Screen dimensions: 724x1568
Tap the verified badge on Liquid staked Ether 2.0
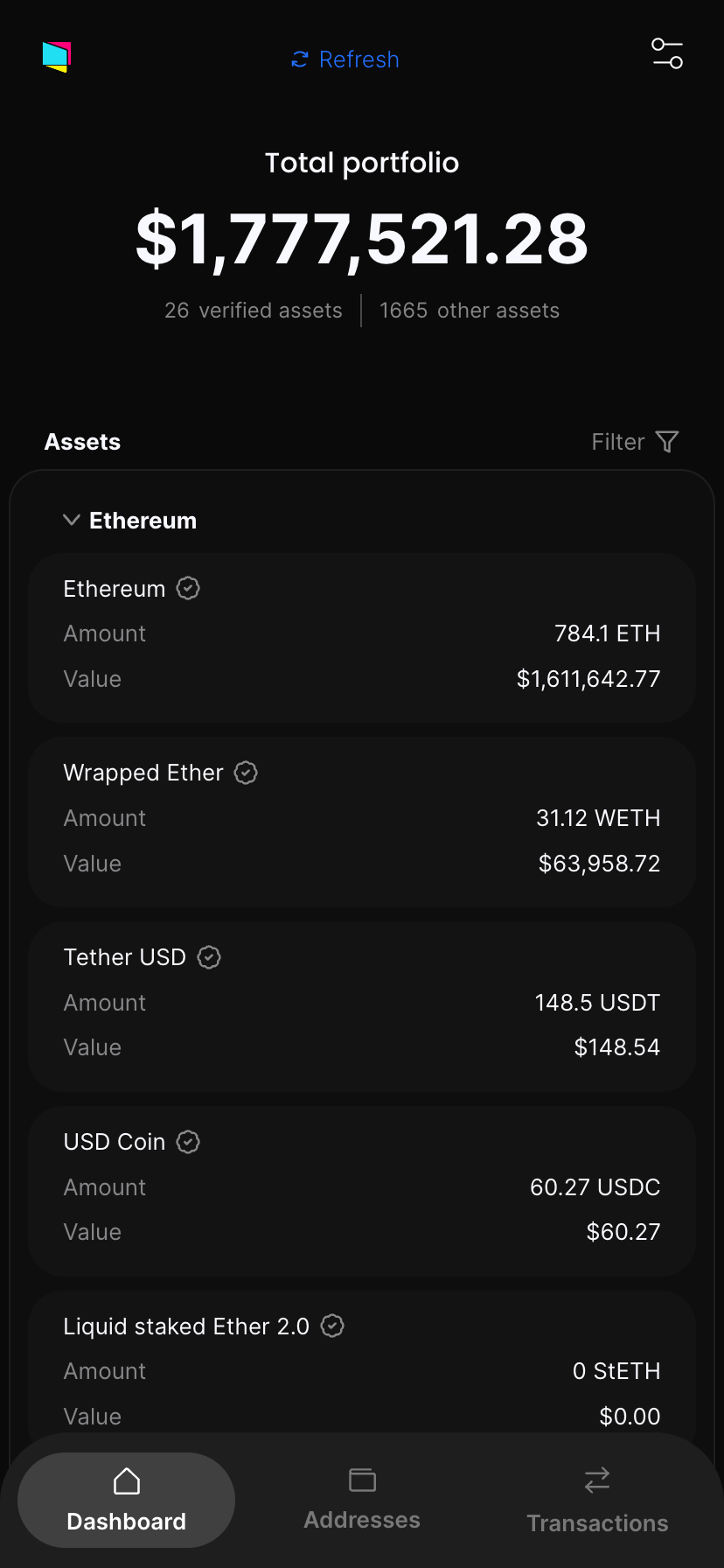[331, 1326]
